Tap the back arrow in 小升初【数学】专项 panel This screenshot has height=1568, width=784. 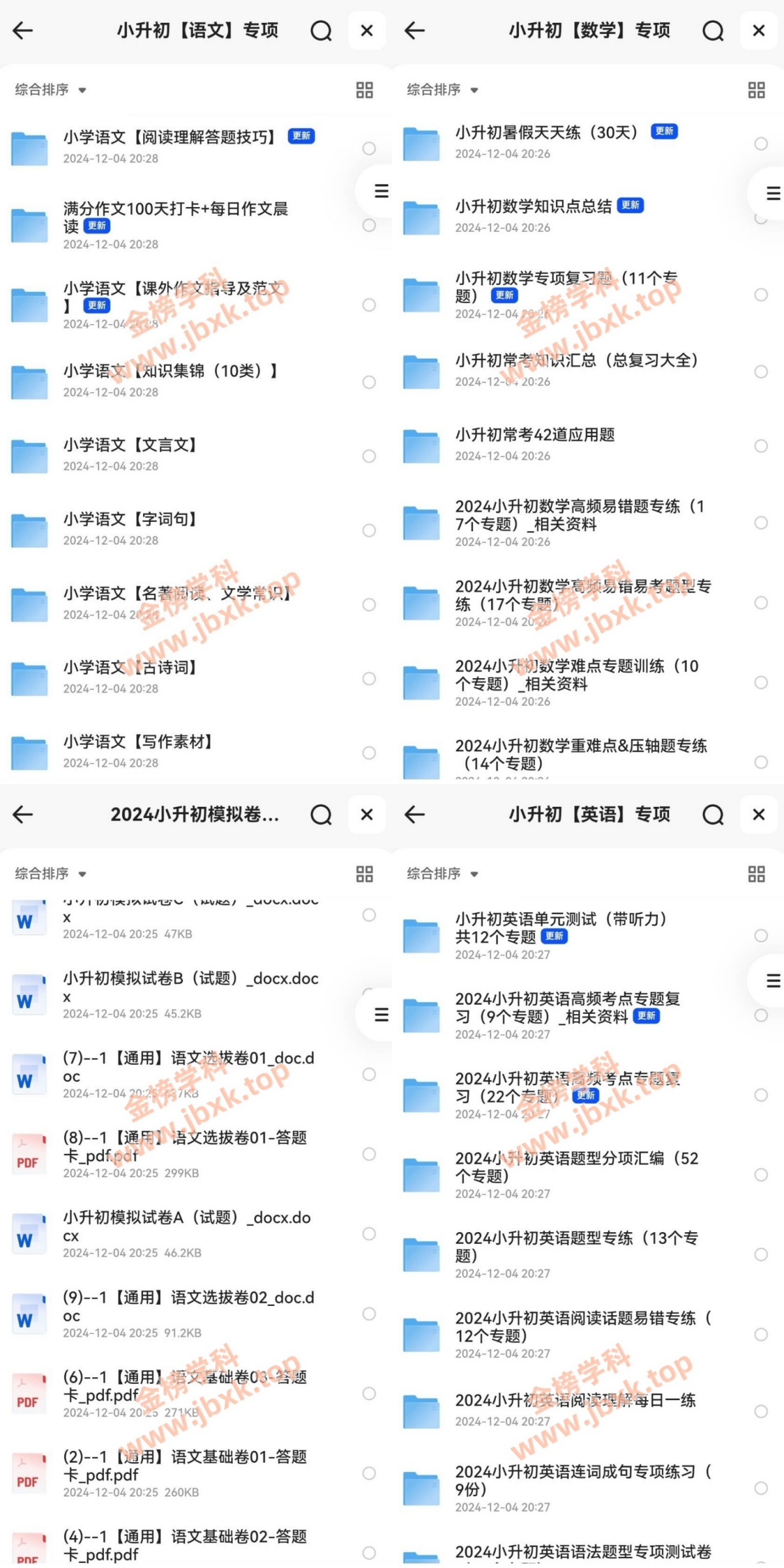pos(414,30)
